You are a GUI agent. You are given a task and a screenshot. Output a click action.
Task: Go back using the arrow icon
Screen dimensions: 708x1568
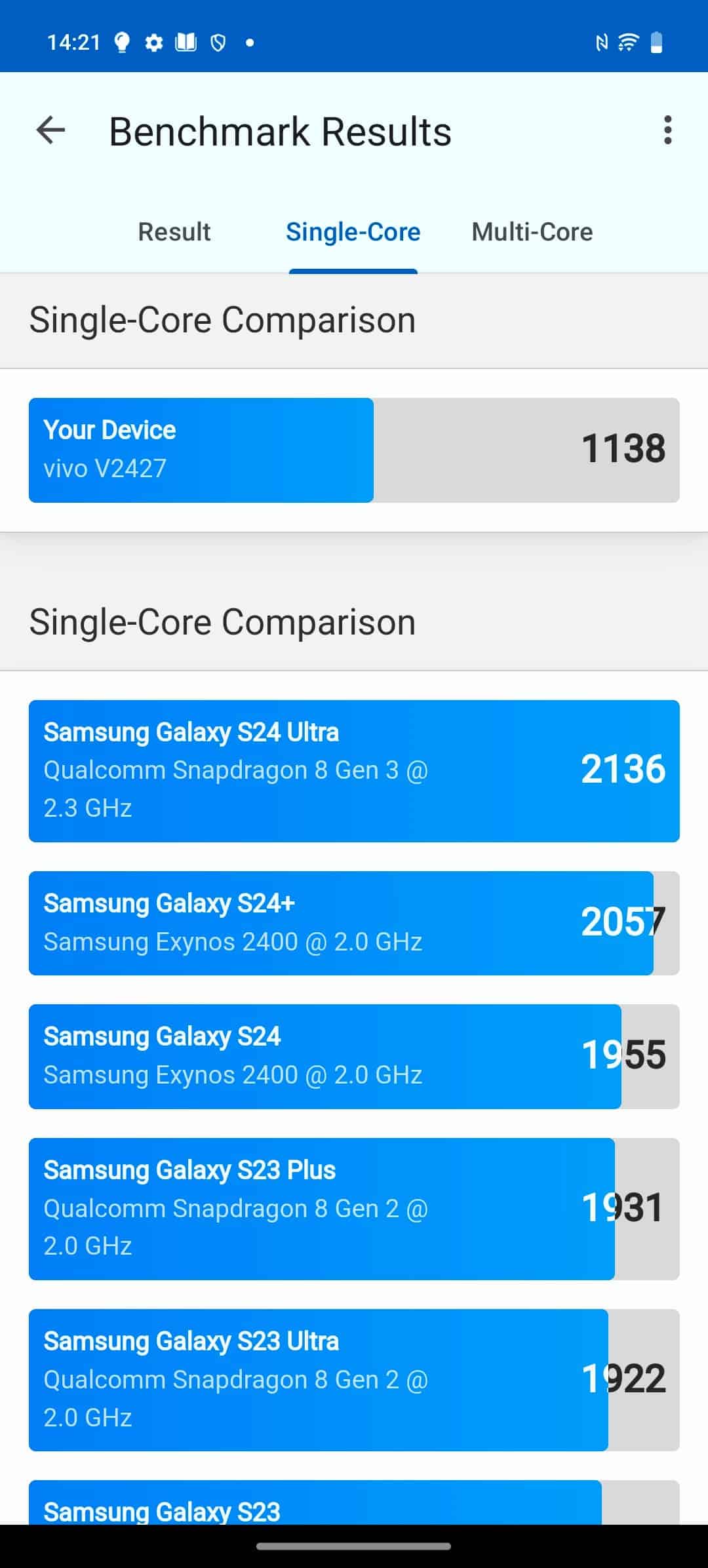coord(50,130)
